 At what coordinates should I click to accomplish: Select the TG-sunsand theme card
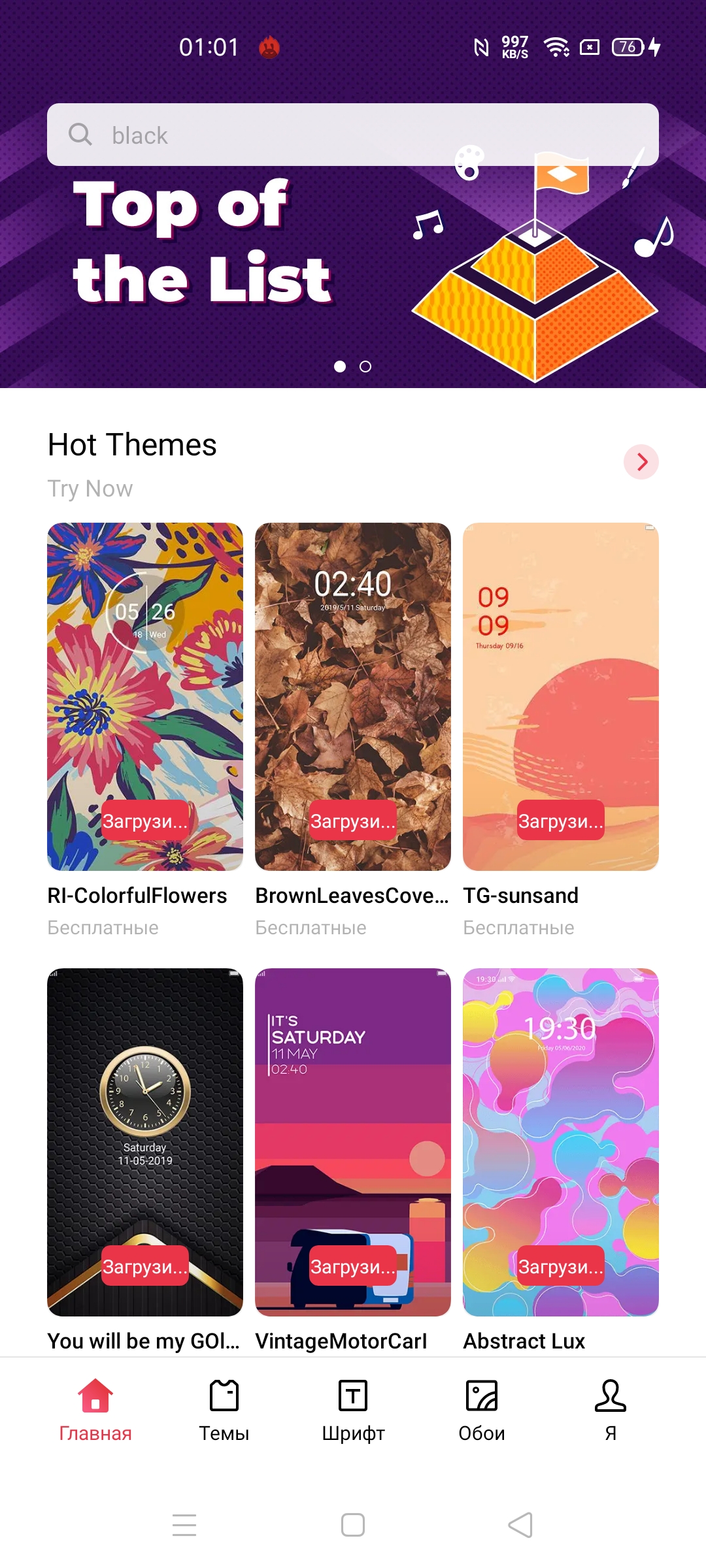point(561,696)
